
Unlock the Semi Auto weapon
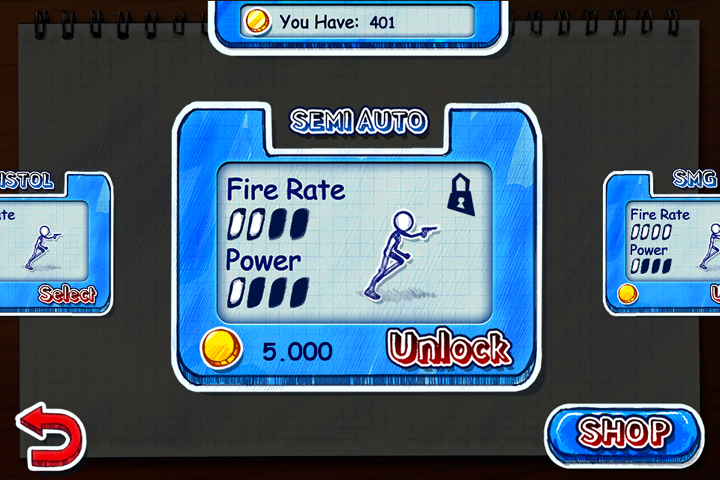coord(450,348)
